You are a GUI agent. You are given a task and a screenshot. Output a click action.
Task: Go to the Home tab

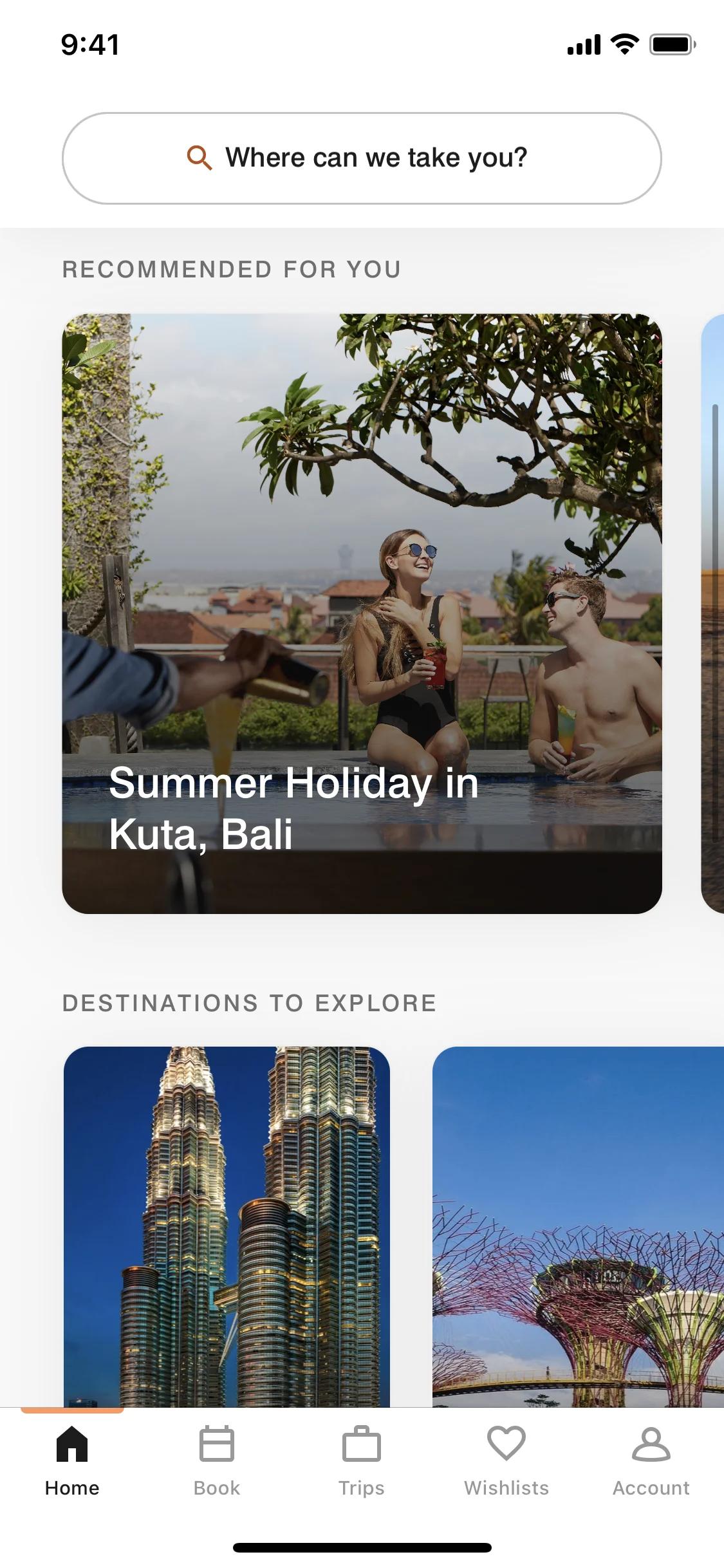(72, 1460)
